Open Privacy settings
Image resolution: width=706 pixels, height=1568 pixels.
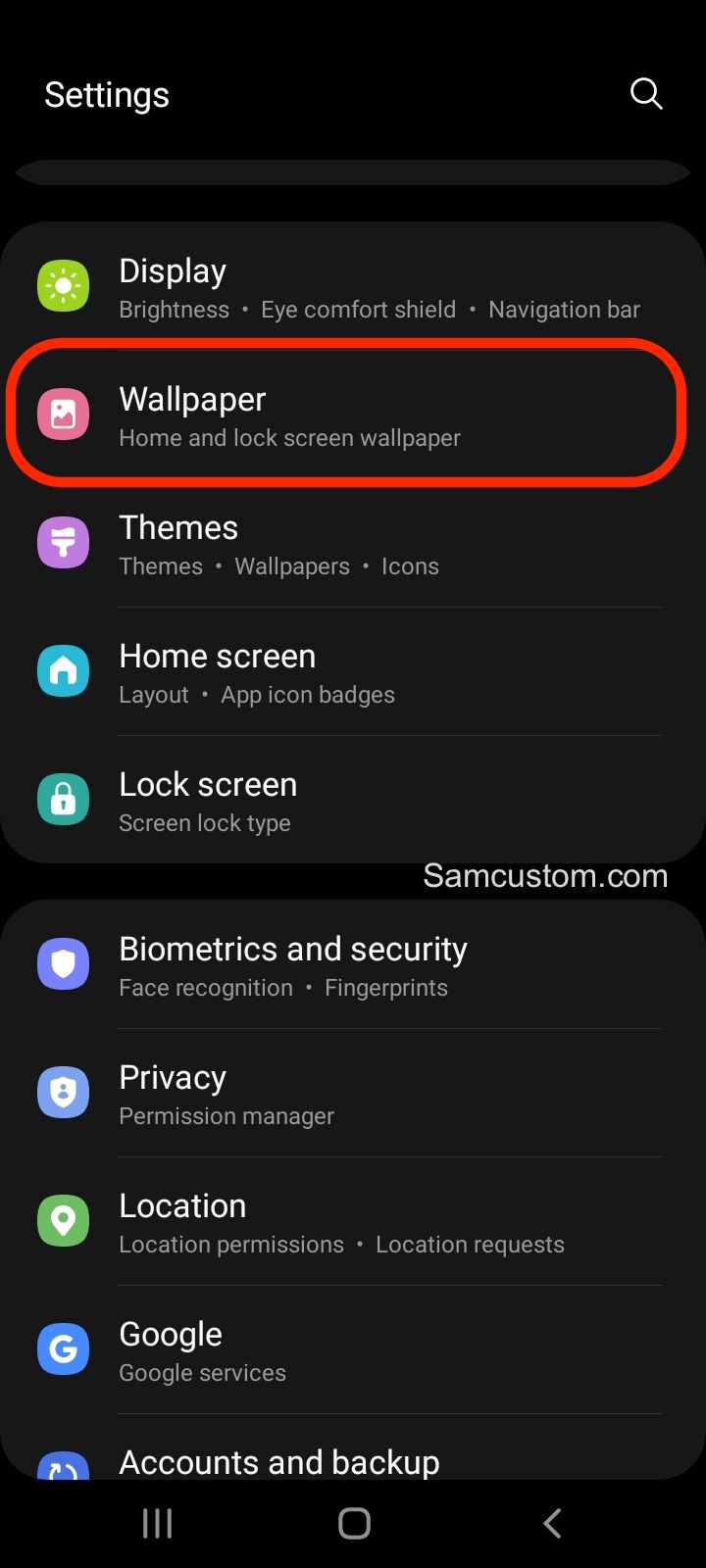point(353,1094)
